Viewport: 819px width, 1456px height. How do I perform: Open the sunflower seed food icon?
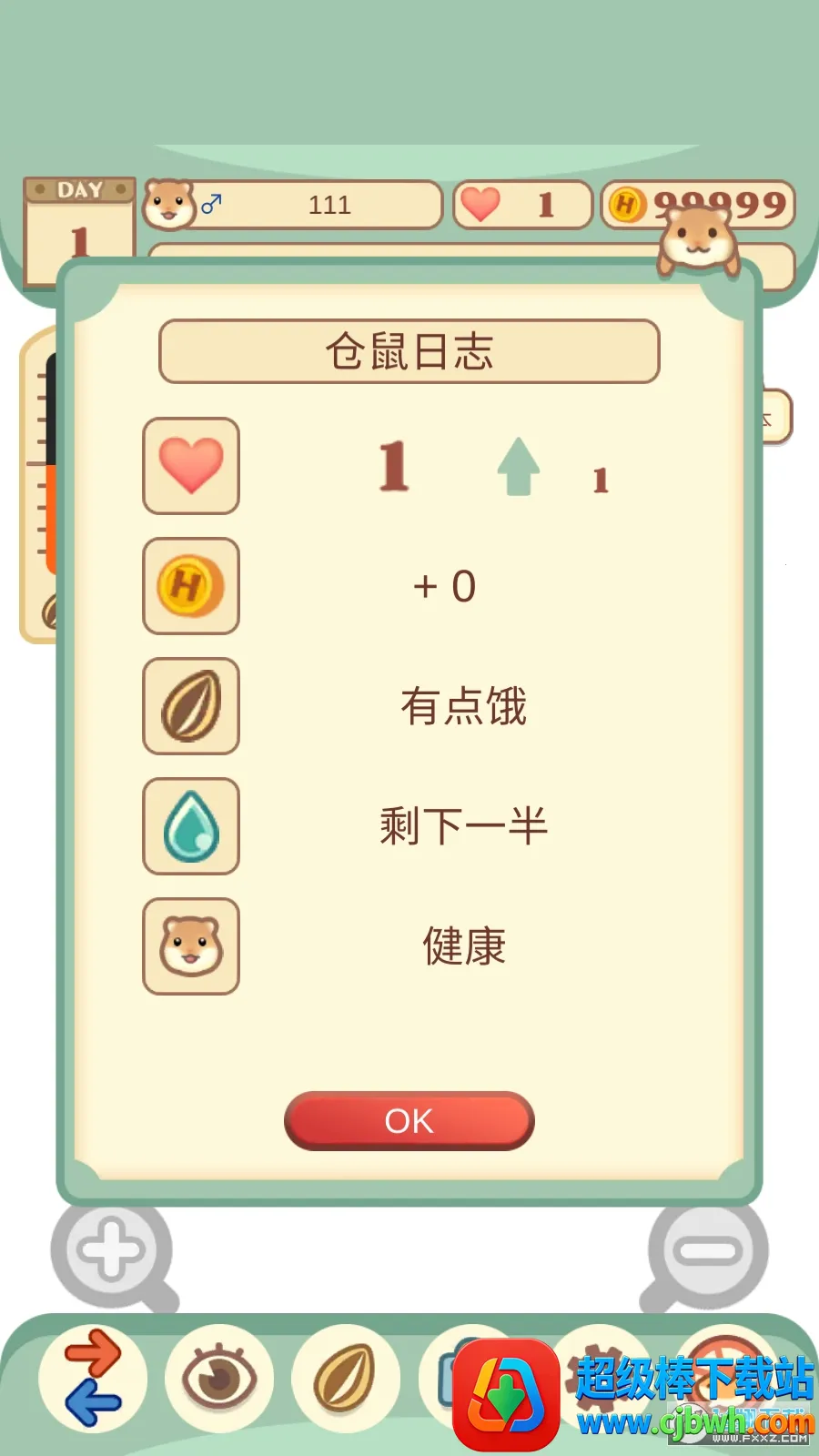(x=345, y=1378)
